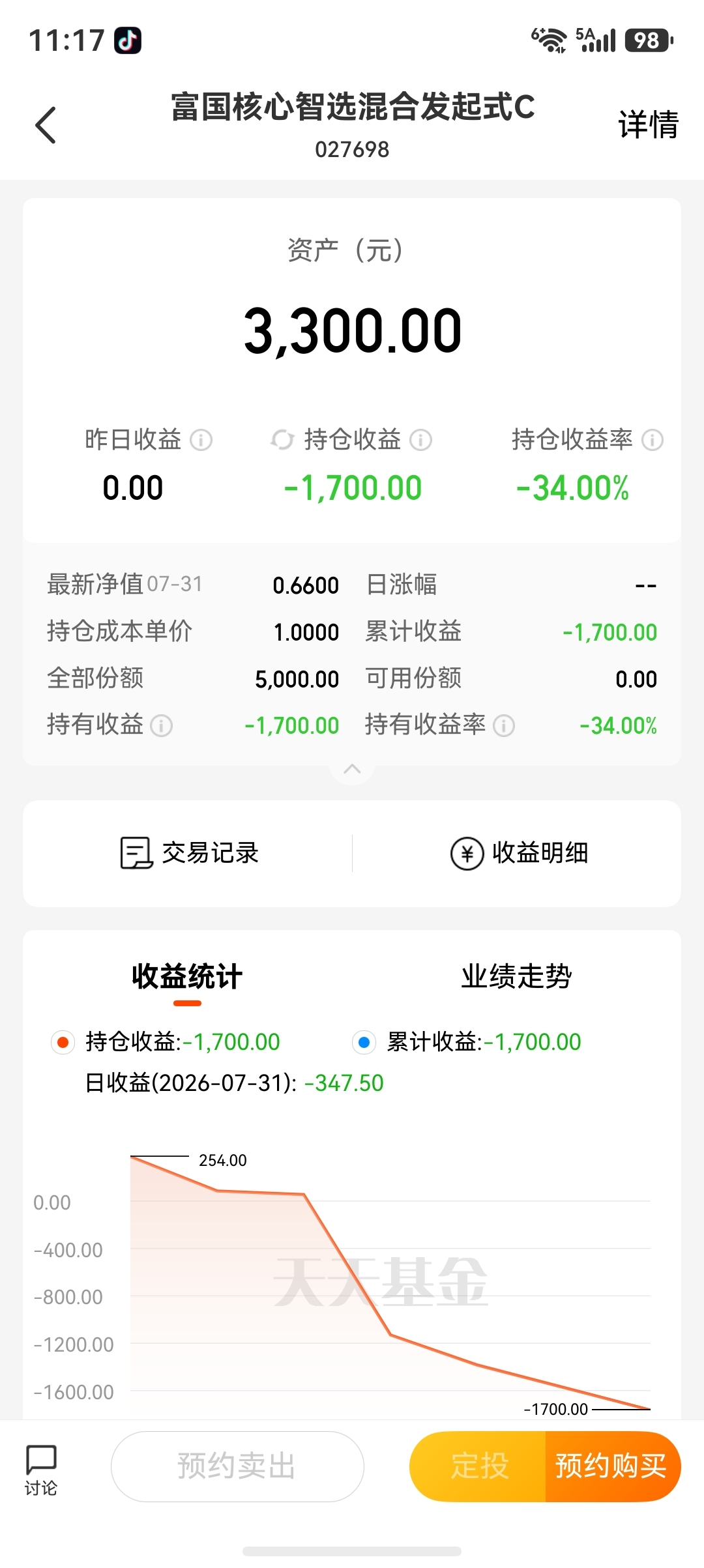Show info for 持有收益率
This screenshot has height=1568, width=704.
tap(504, 725)
